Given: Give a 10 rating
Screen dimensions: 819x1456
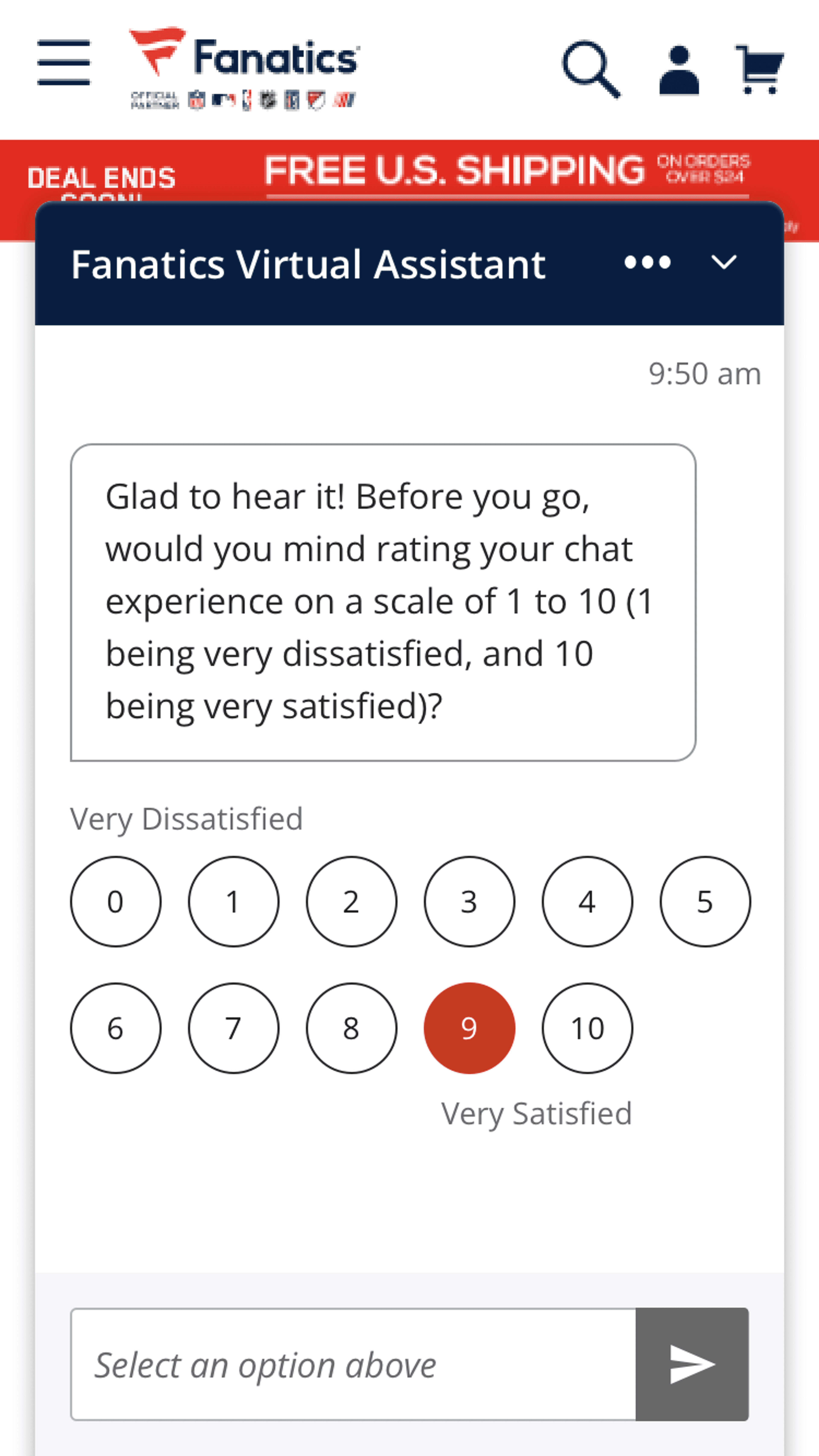Looking at the screenshot, I should 587,1028.
